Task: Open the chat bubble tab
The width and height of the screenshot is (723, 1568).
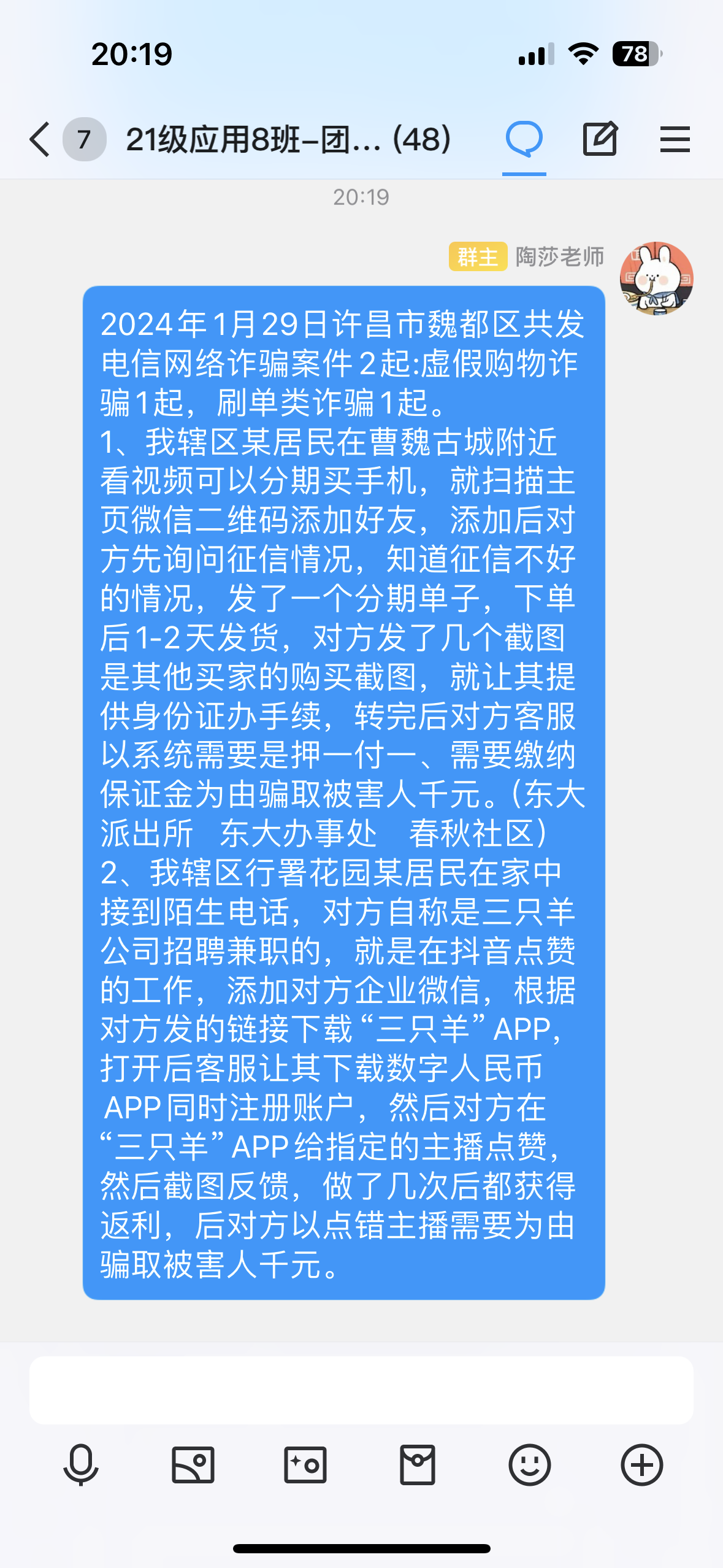Action: click(524, 139)
